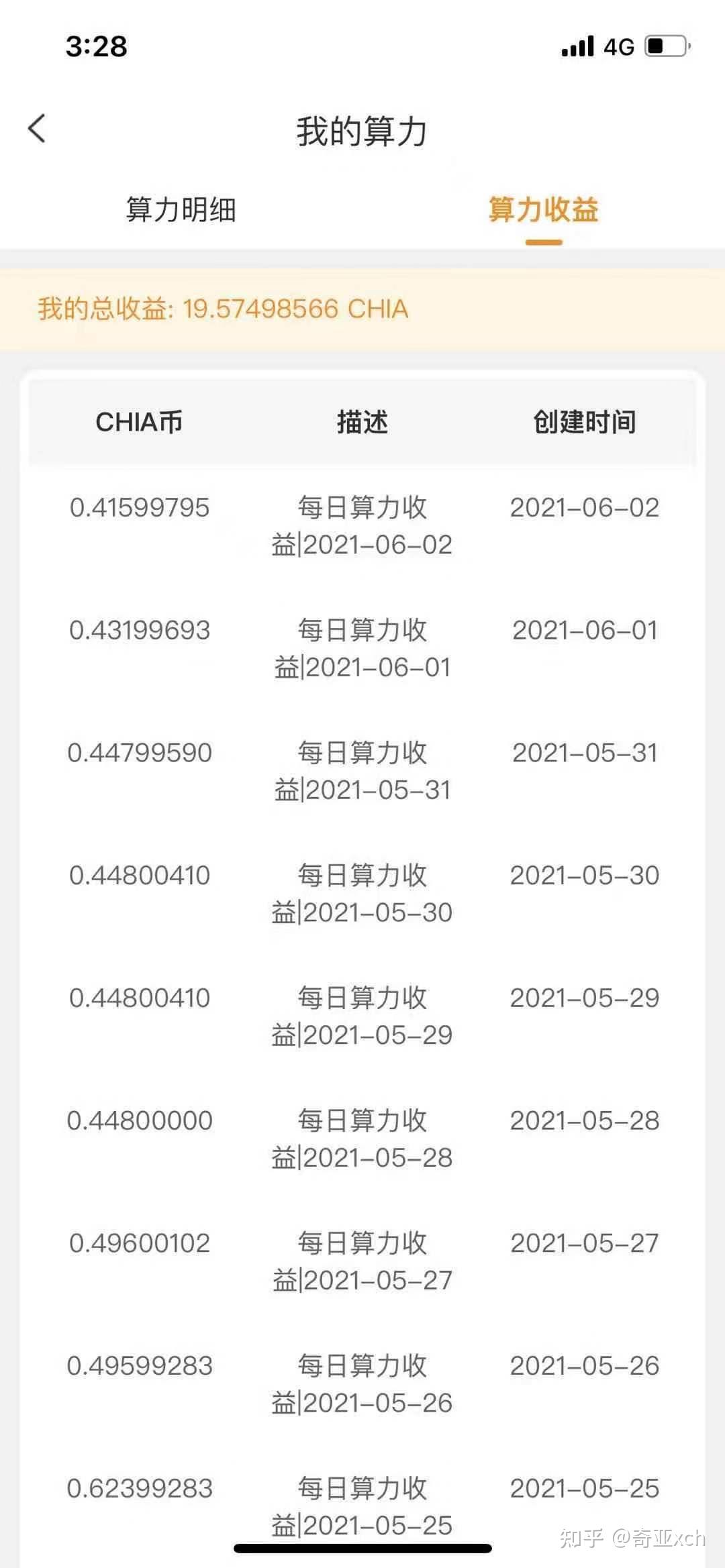725x1568 pixels.
Task: Open the 2021-06-02 earnings entry
Action: 362,527
